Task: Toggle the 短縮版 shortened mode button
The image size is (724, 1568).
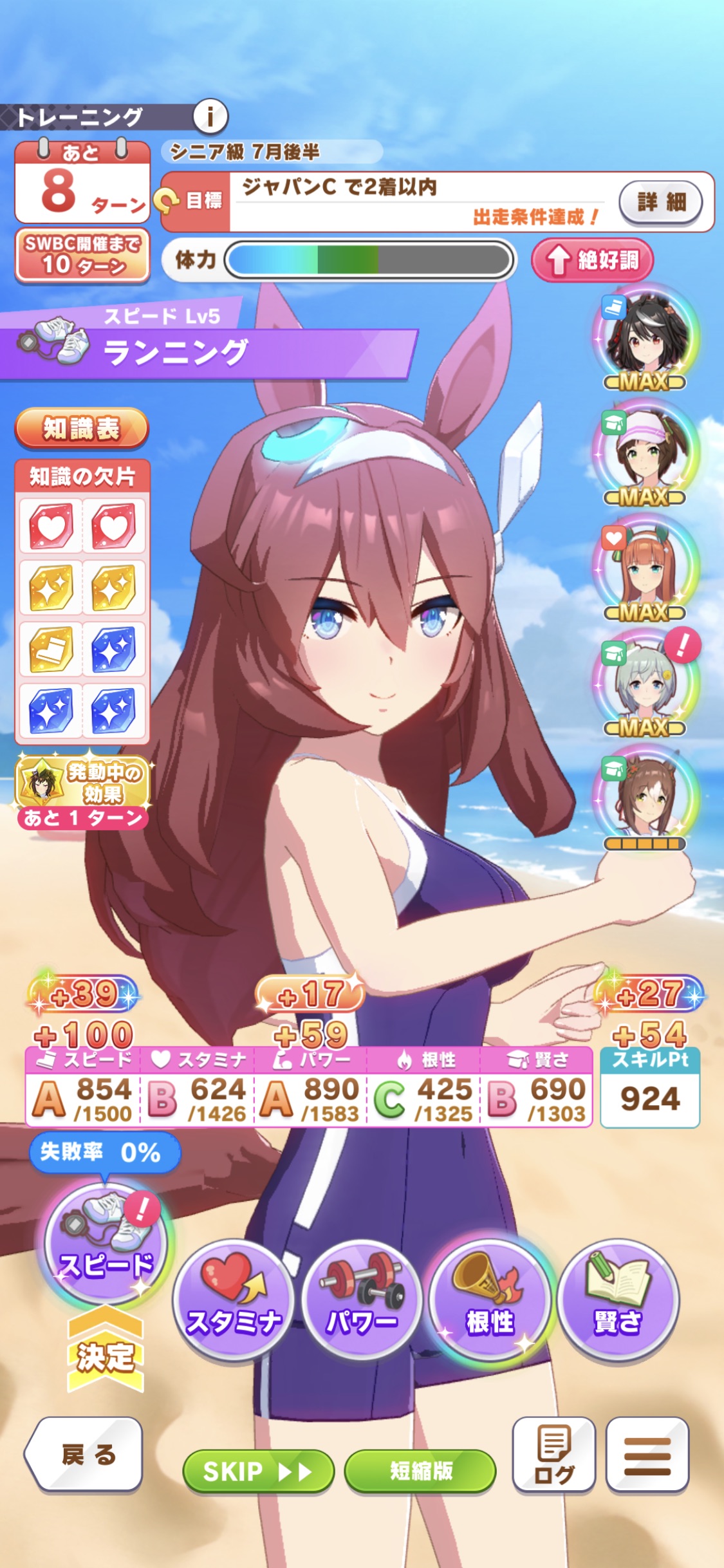Action: click(x=420, y=1471)
